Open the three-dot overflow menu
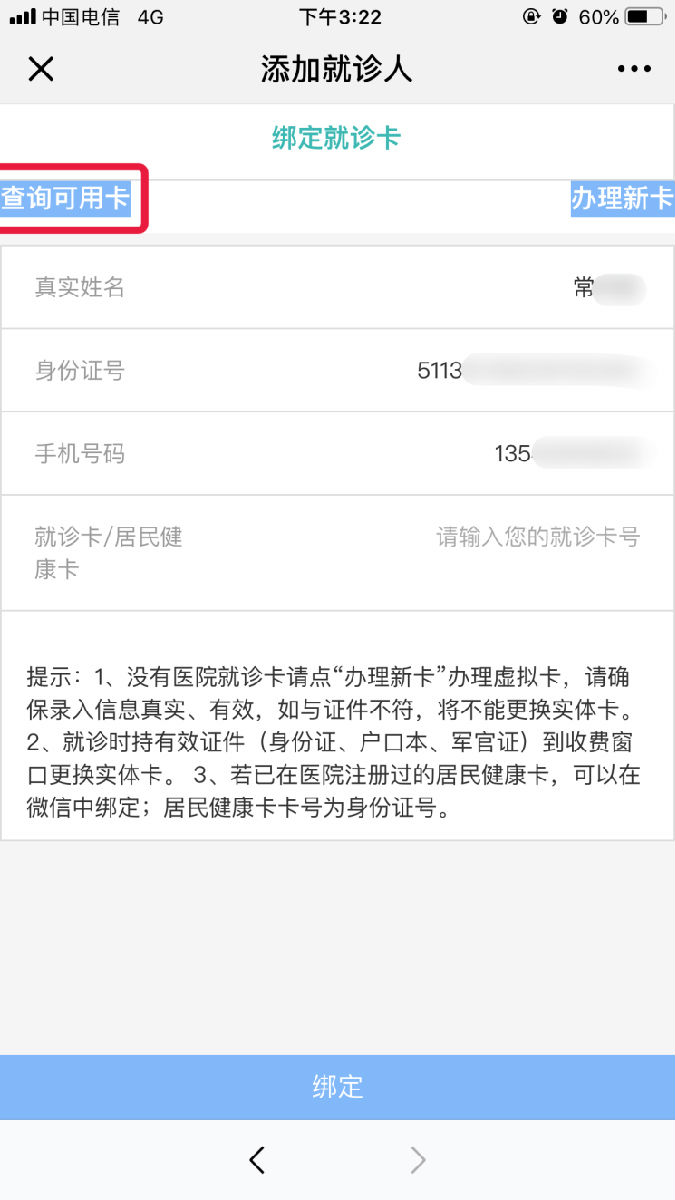The height and width of the screenshot is (1200, 675). [634, 69]
